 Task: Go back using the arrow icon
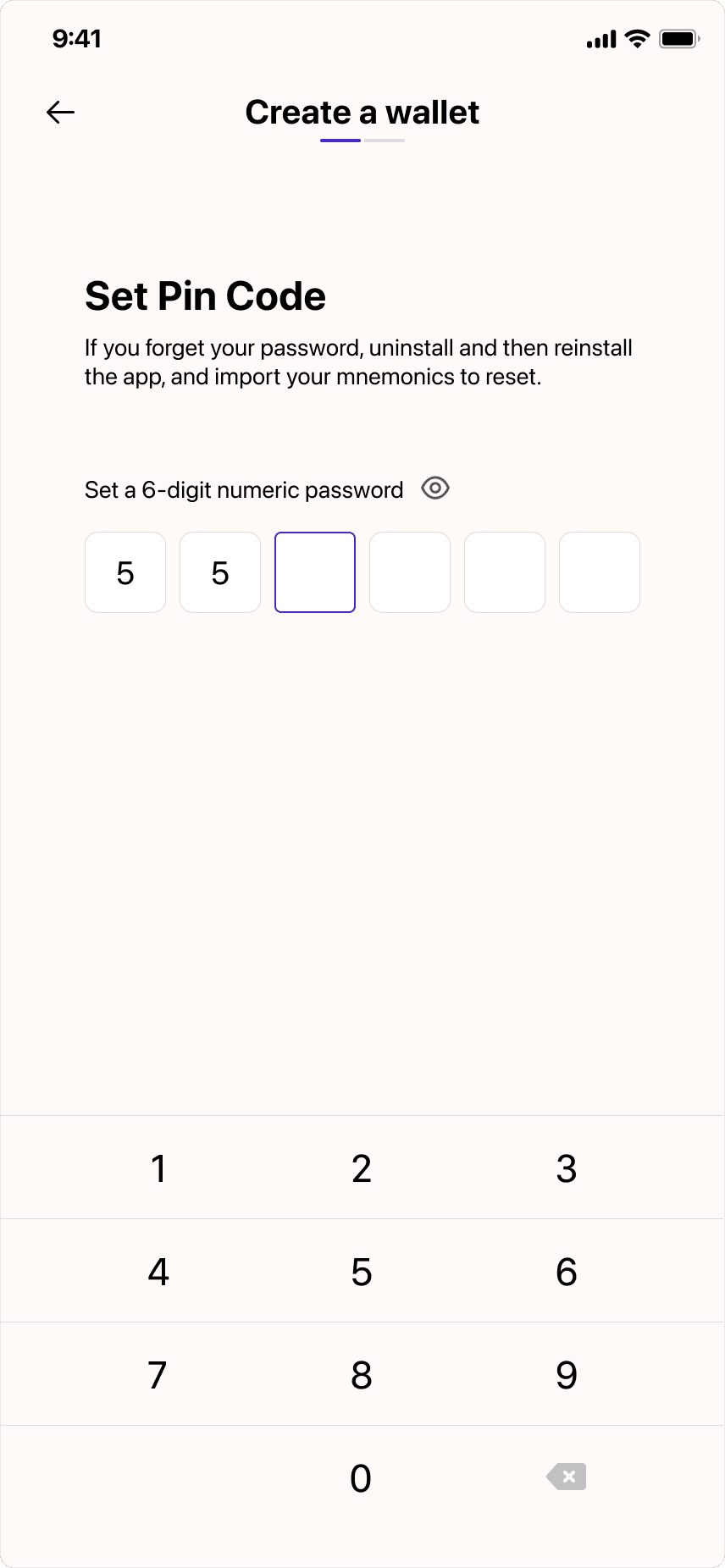(60, 112)
